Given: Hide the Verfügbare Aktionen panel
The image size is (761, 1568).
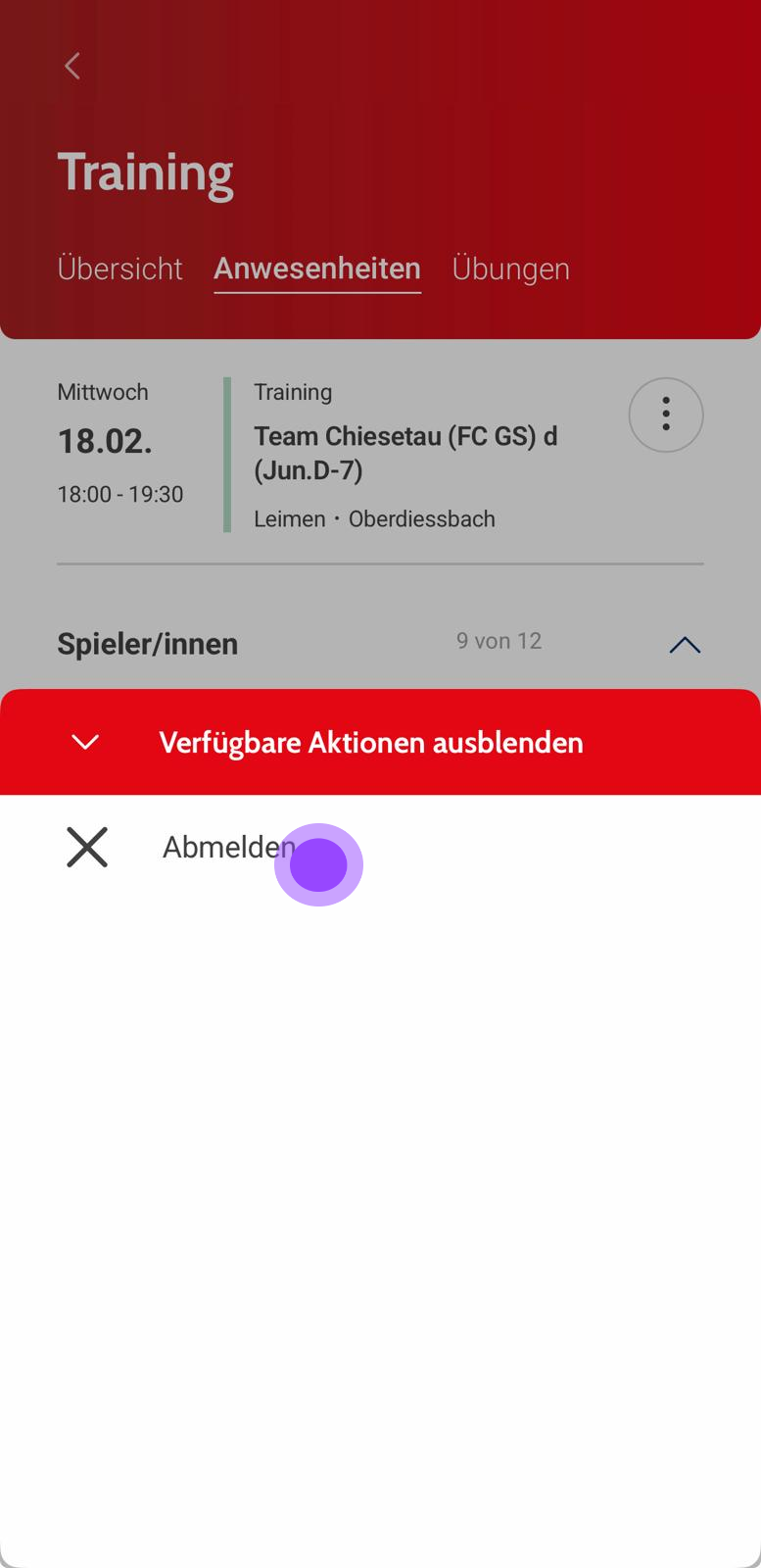Looking at the screenshot, I should pyautogui.click(x=370, y=742).
